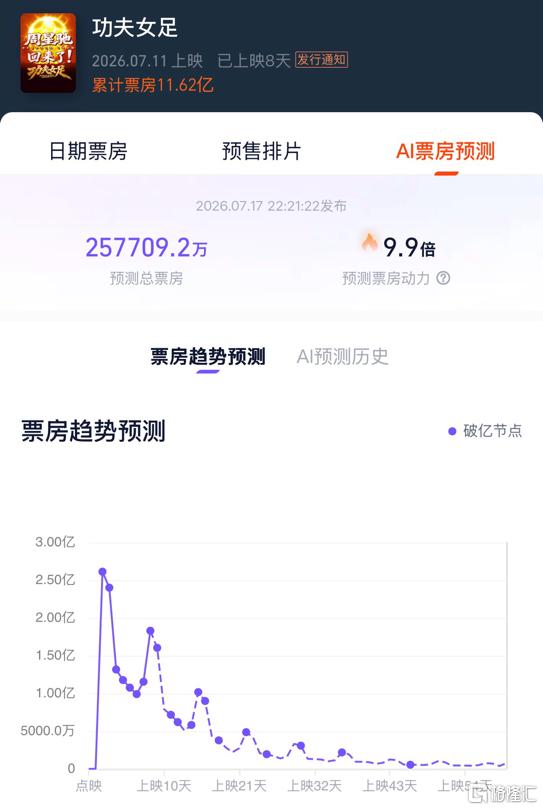Open the 预售排片 tab
The image size is (543, 810).
(x=261, y=151)
